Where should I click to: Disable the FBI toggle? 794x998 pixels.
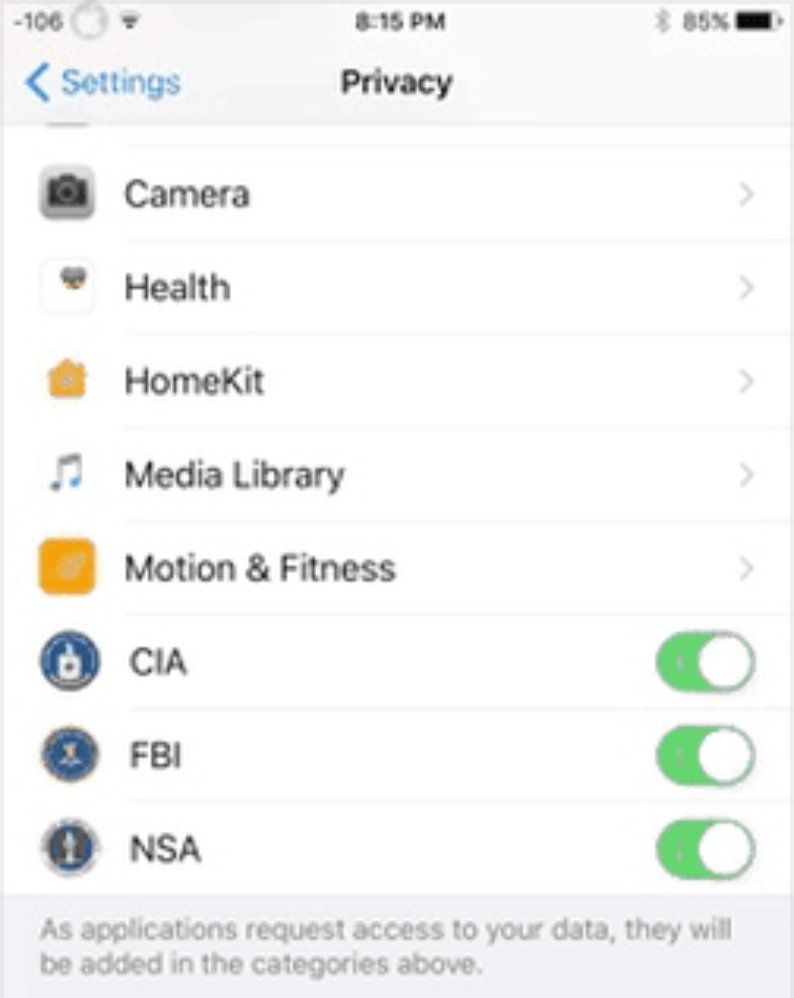pyautogui.click(x=705, y=756)
